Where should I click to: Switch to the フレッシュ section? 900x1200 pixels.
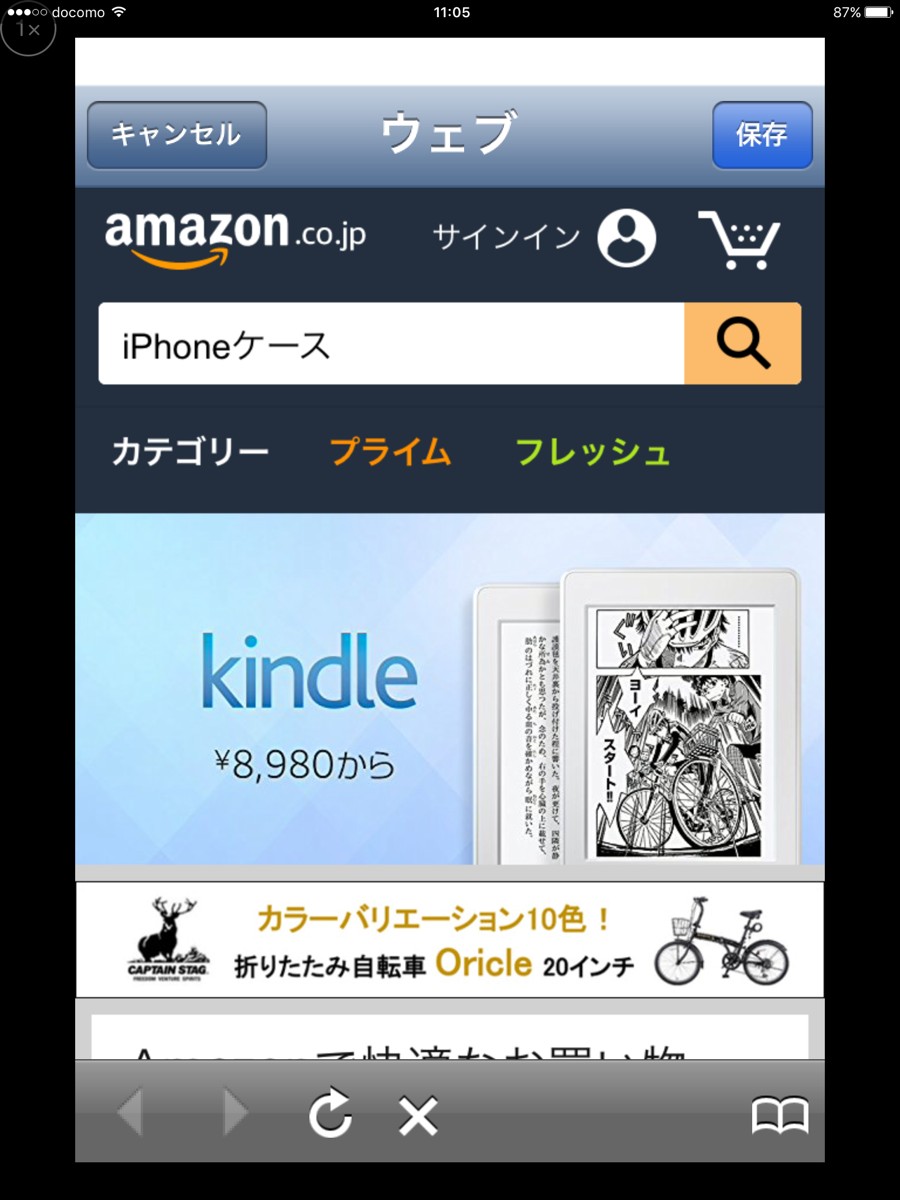click(x=593, y=452)
